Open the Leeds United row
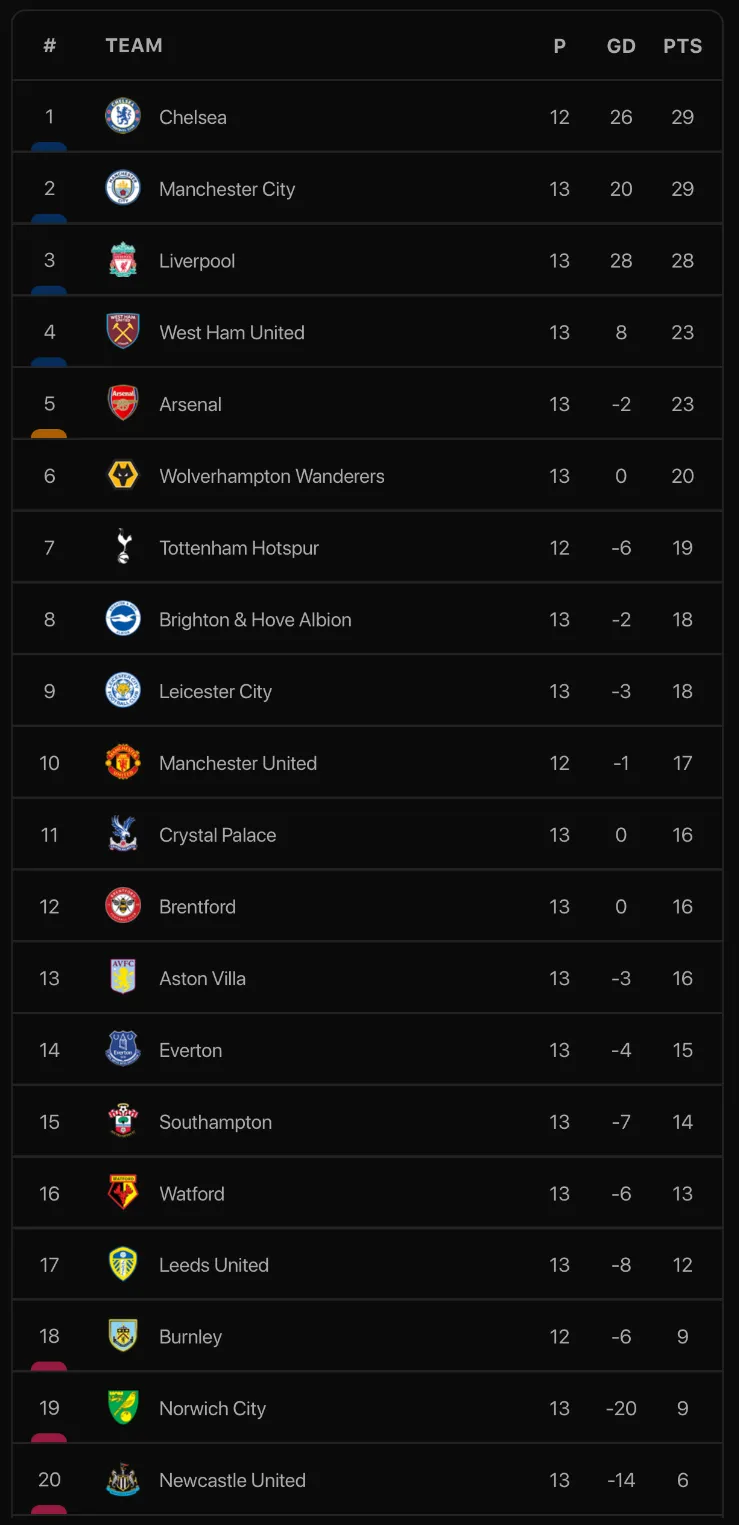 coord(214,1266)
